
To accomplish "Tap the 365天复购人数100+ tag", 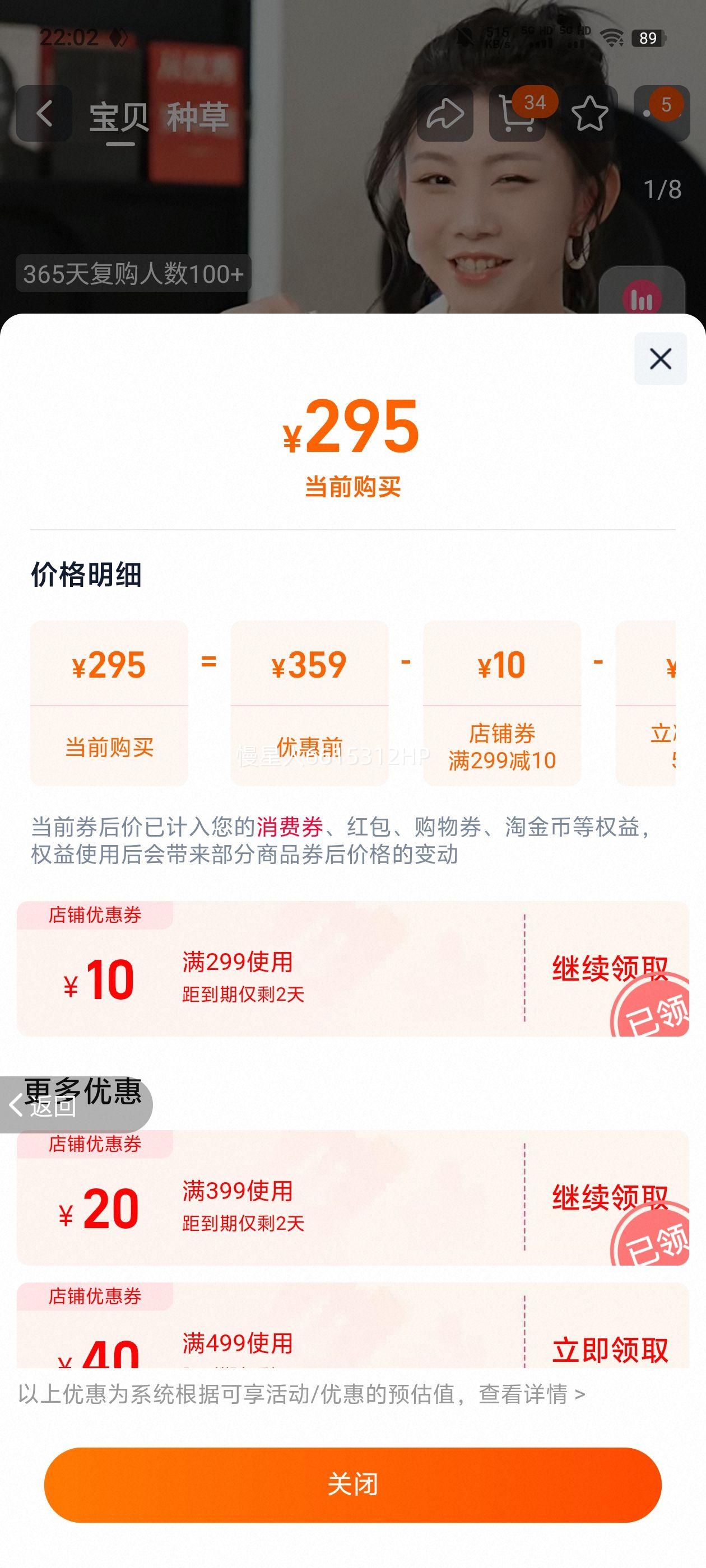I will [133, 274].
